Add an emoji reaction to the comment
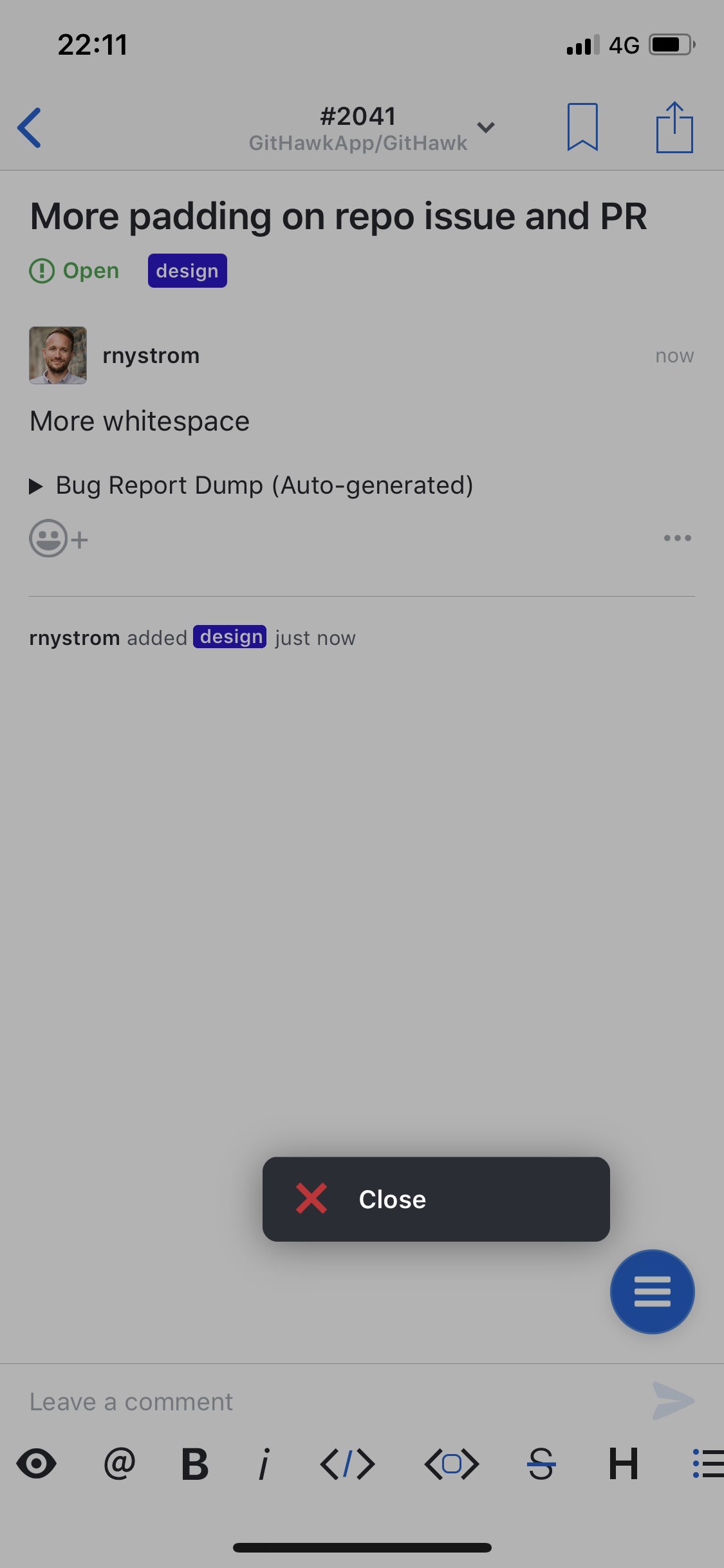The width and height of the screenshot is (724, 1568). tap(58, 538)
